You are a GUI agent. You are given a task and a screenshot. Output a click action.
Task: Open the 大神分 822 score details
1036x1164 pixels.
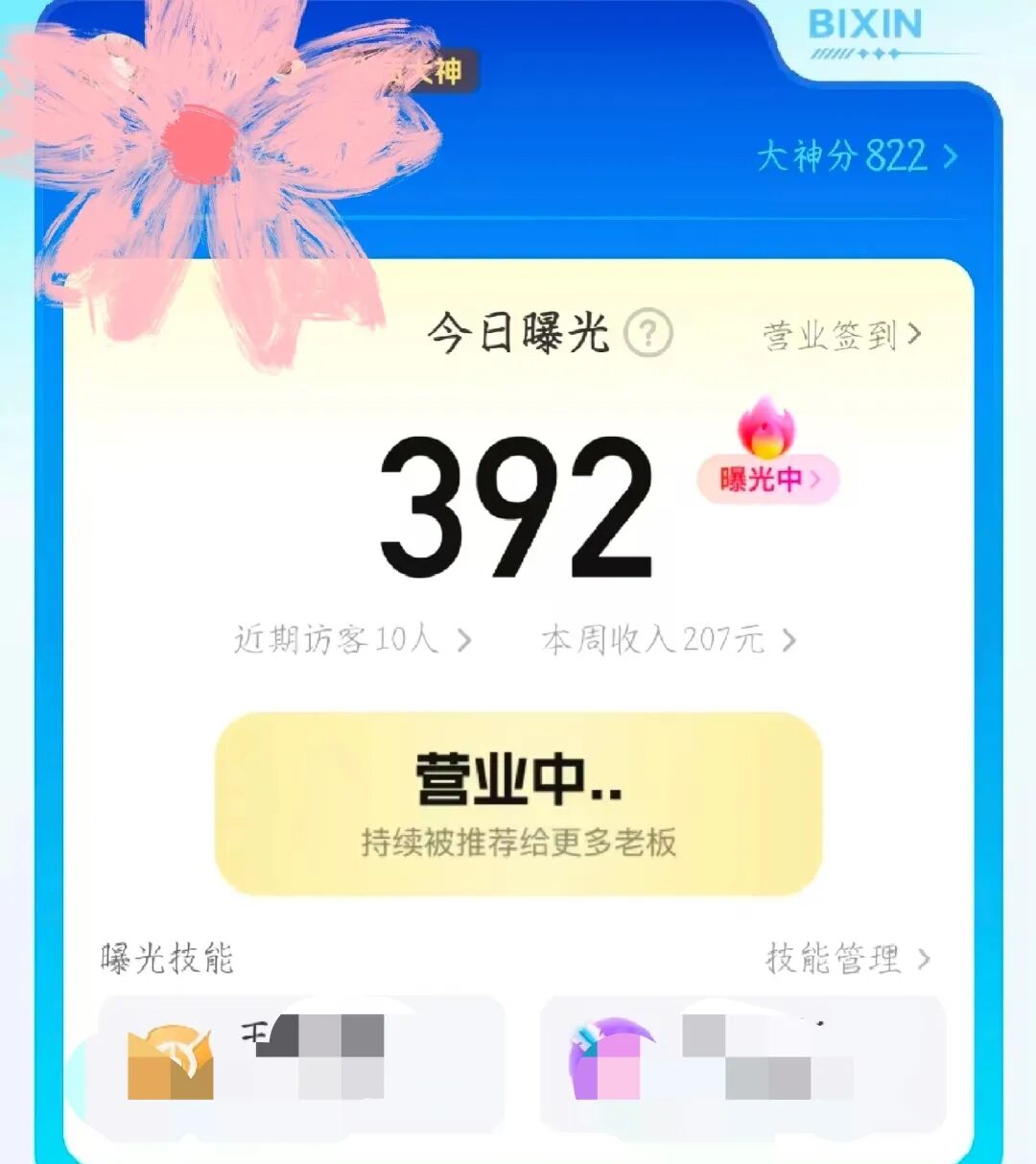[857, 156]
